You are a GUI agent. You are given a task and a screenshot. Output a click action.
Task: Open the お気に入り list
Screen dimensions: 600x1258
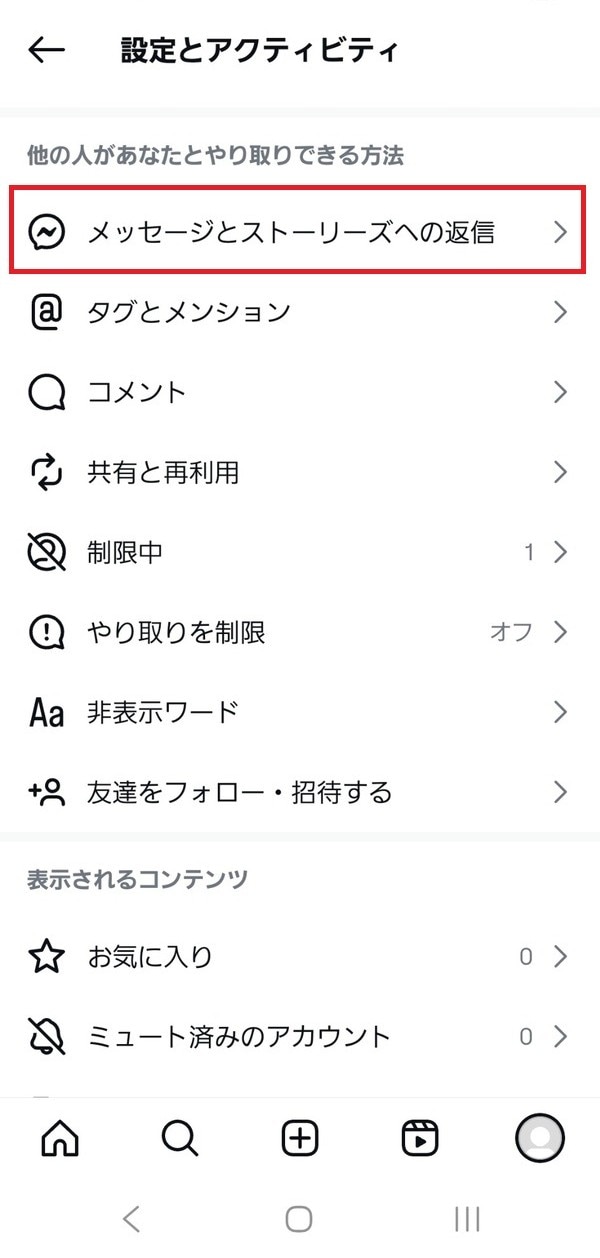(x=297, y=957)
